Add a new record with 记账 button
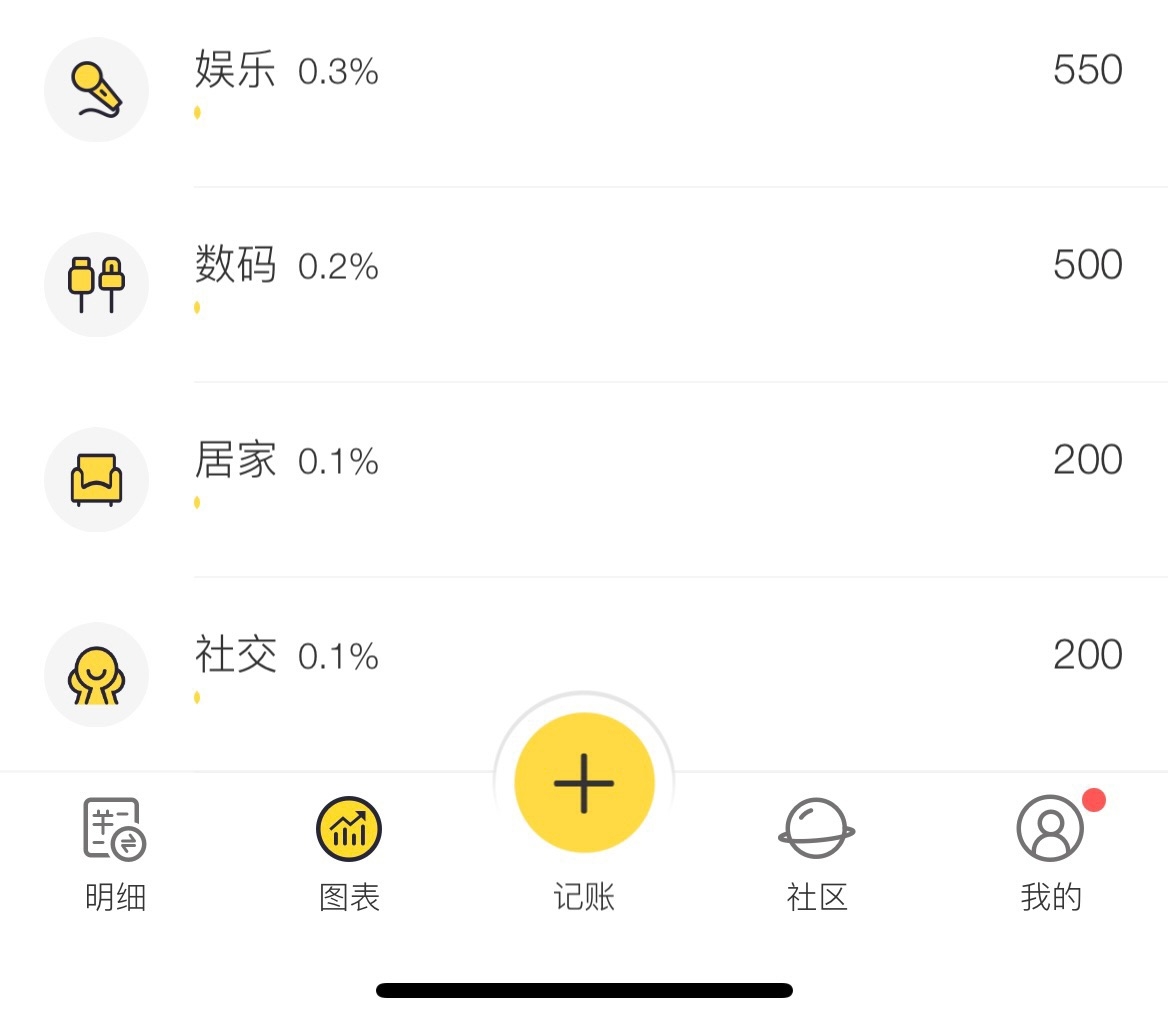The image size is (1168, 1020). pos(584,783)
